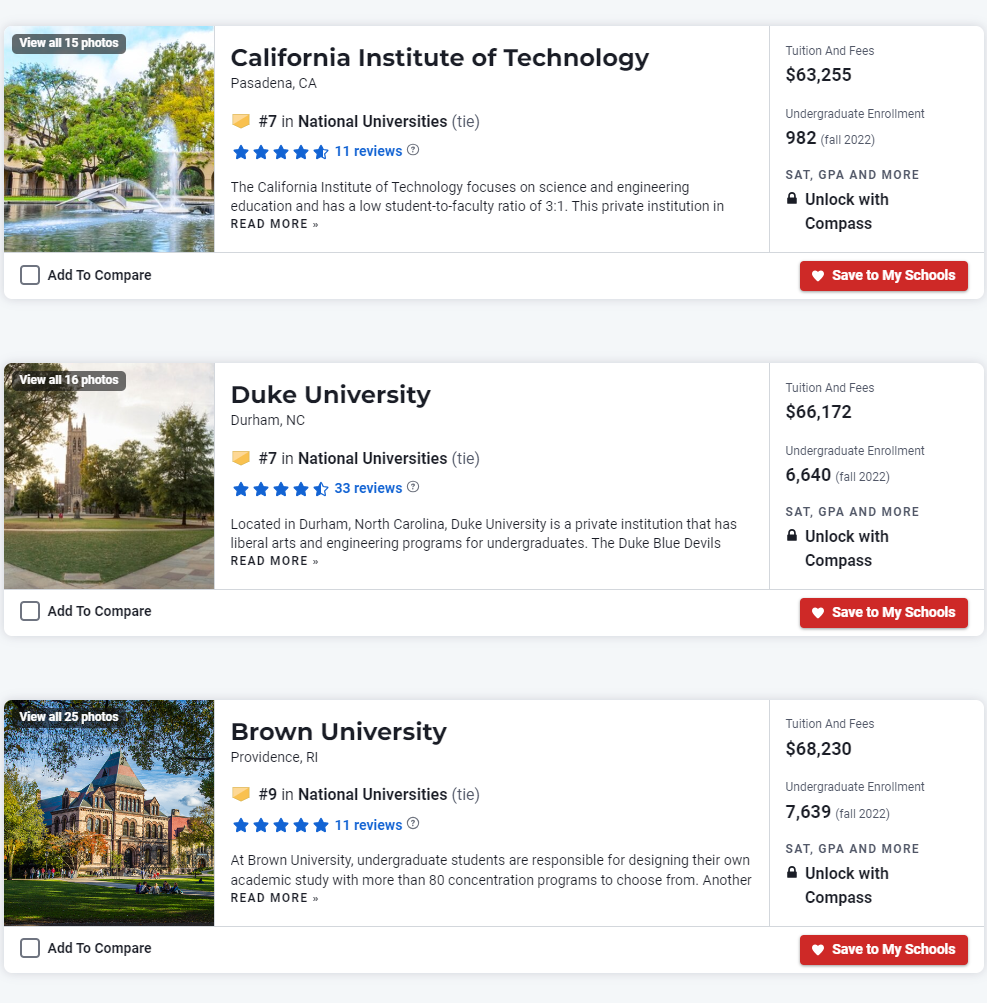Viewport: 987px width, 1003px height.
Task: View all 16 photos of Duke
Action: pos(69,380)
